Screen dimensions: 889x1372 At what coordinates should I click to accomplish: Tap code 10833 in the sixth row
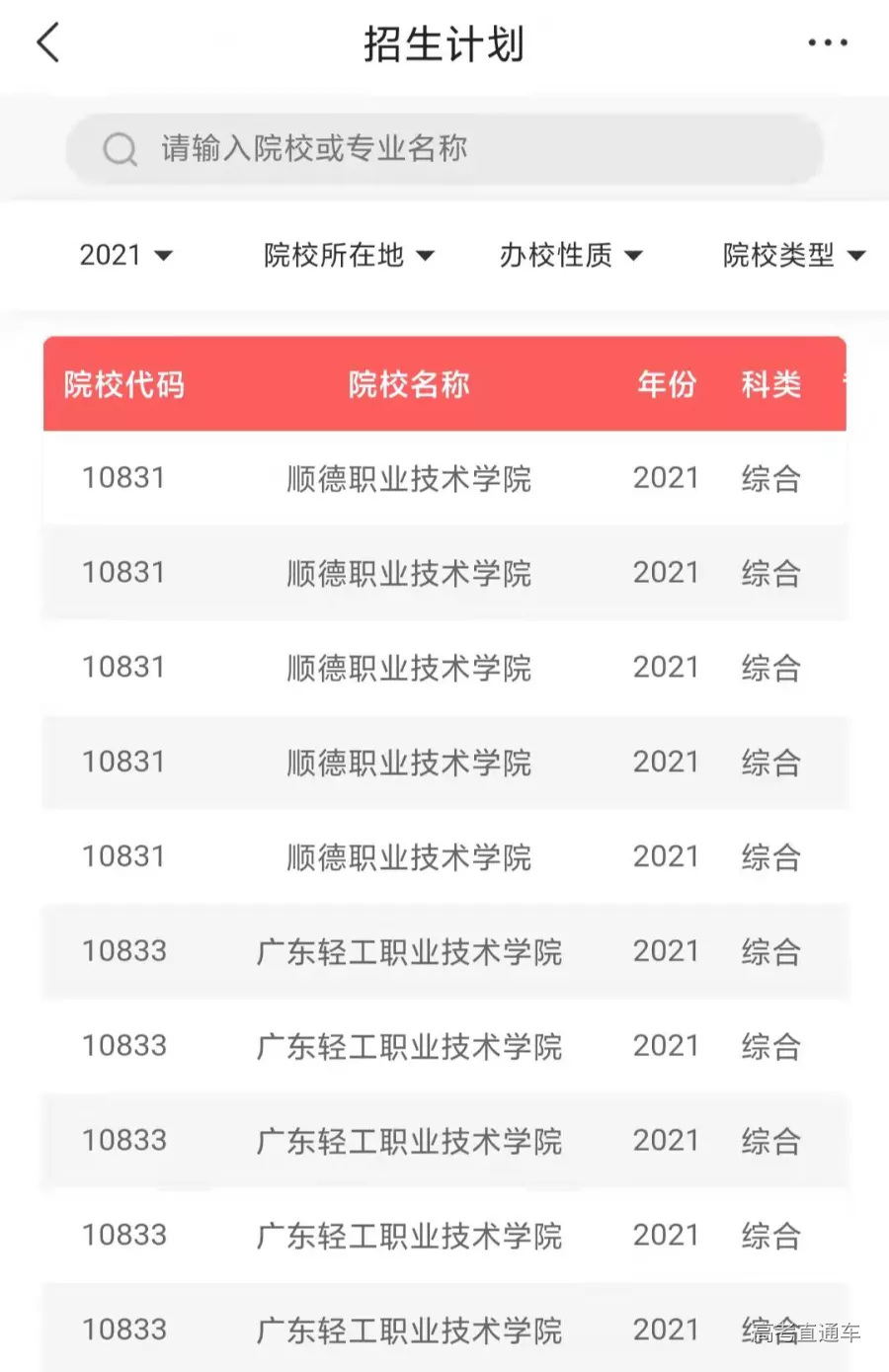(124, 951)
